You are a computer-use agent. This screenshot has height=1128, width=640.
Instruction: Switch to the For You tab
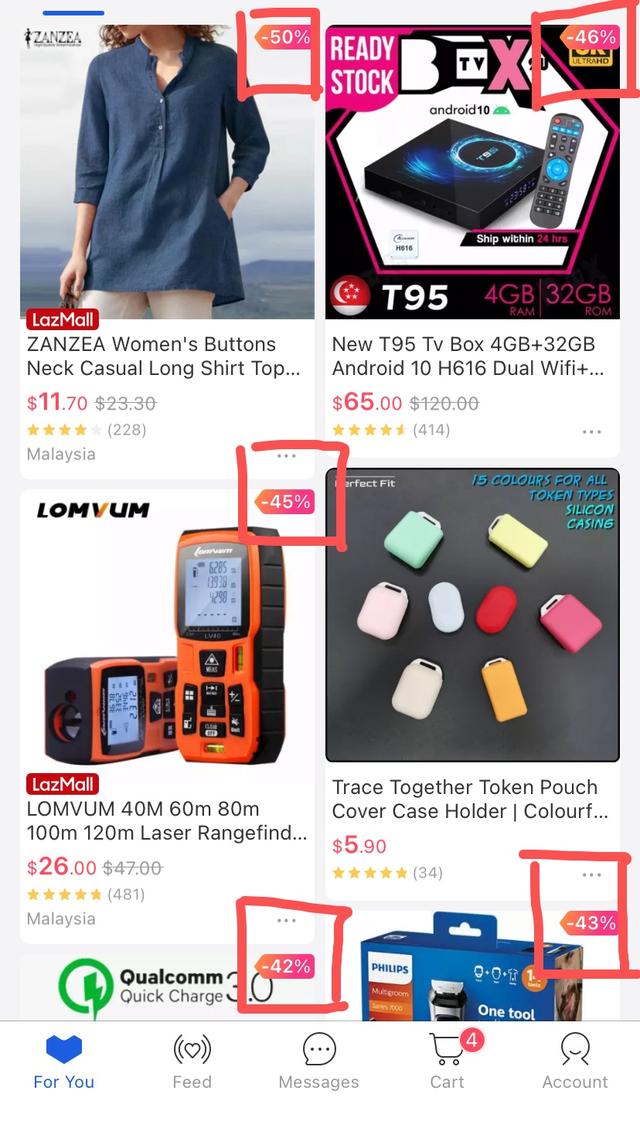64,1062
